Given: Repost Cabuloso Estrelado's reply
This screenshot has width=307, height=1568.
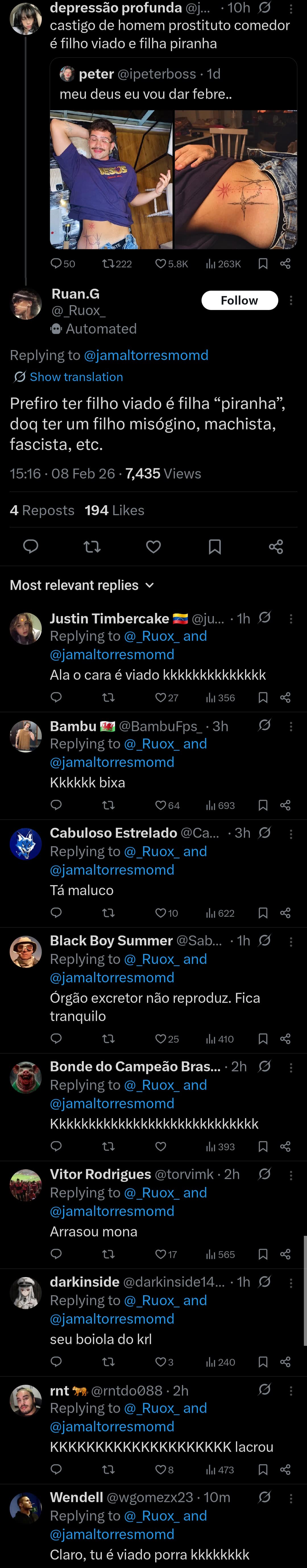Looking at the screenshot, I should [x=108, y=913].
